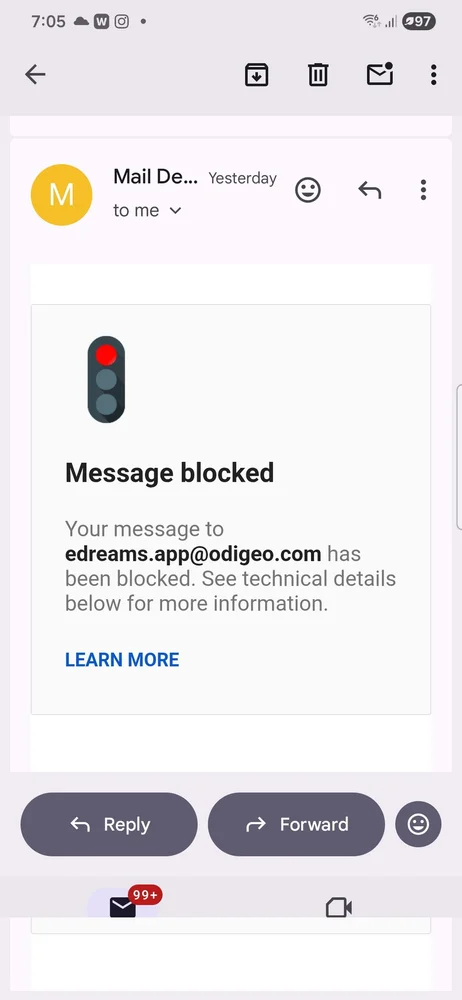Switch to the Mail tab
The width and height of the screenshot is (462, 1000).
point(123,906)
